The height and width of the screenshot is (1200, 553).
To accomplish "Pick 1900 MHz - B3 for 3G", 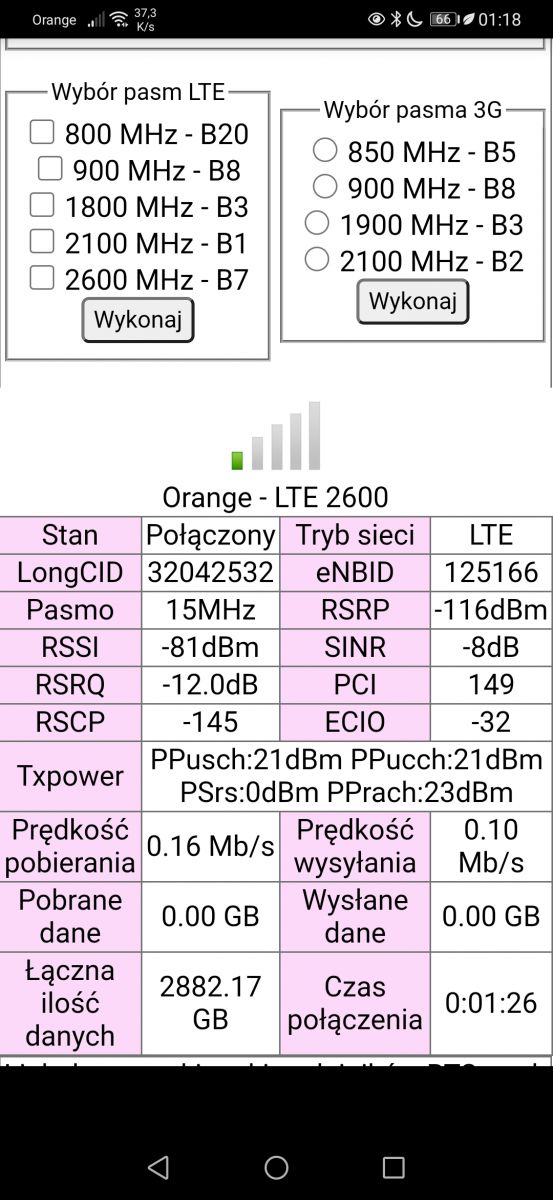I will click(316, 222).
